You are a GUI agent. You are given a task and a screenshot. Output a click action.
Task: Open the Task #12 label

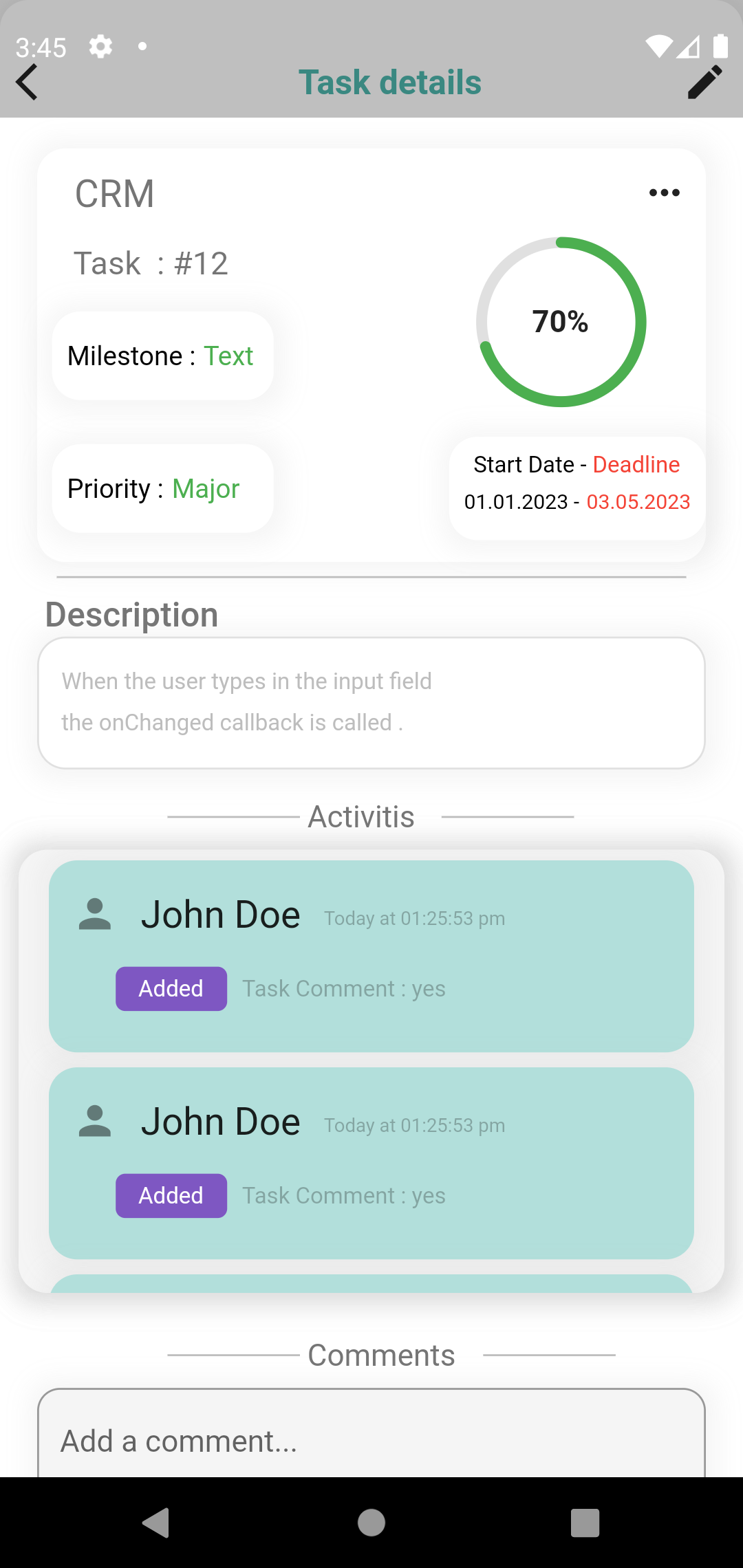pyautogui.click(x=151, y=263)
